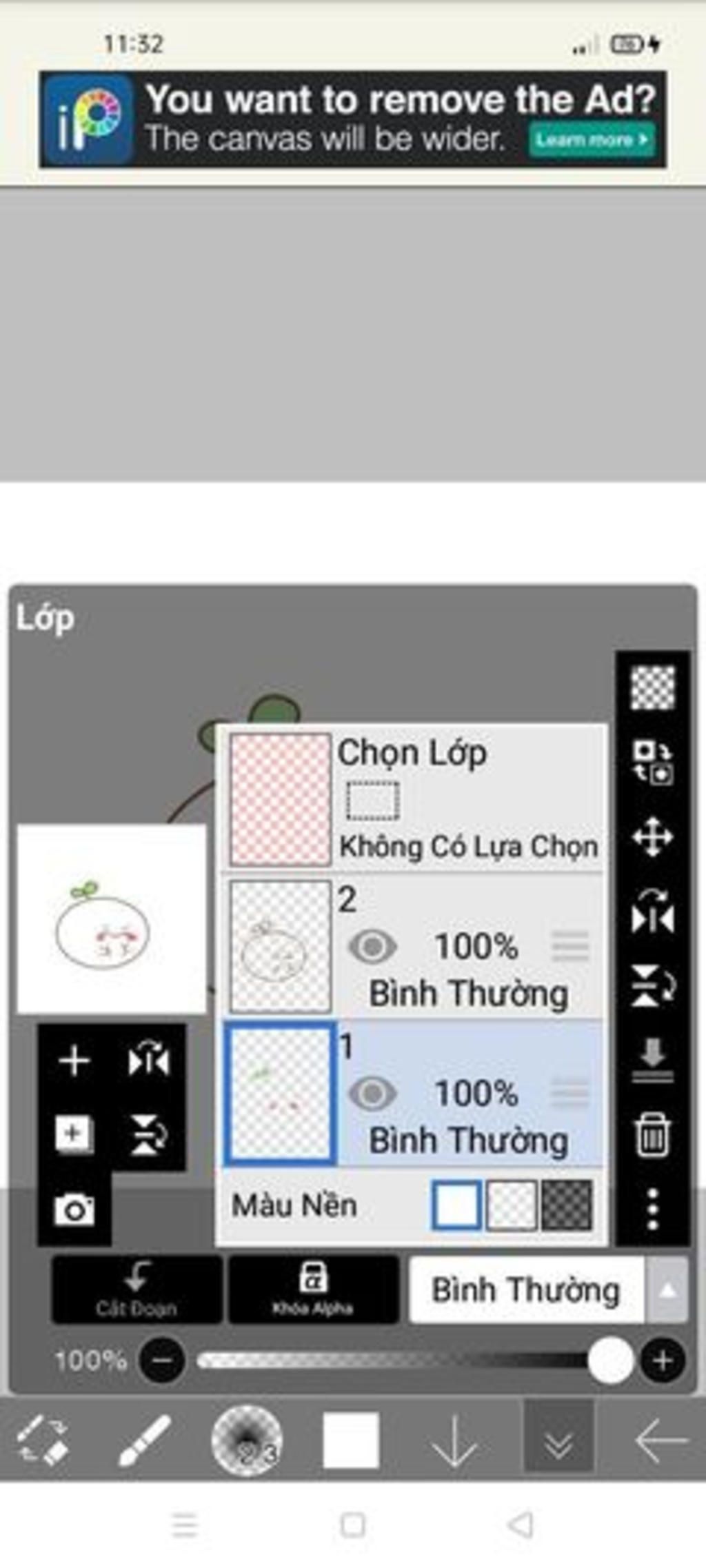Toggle visibility of layer 1

point(372,1093)
